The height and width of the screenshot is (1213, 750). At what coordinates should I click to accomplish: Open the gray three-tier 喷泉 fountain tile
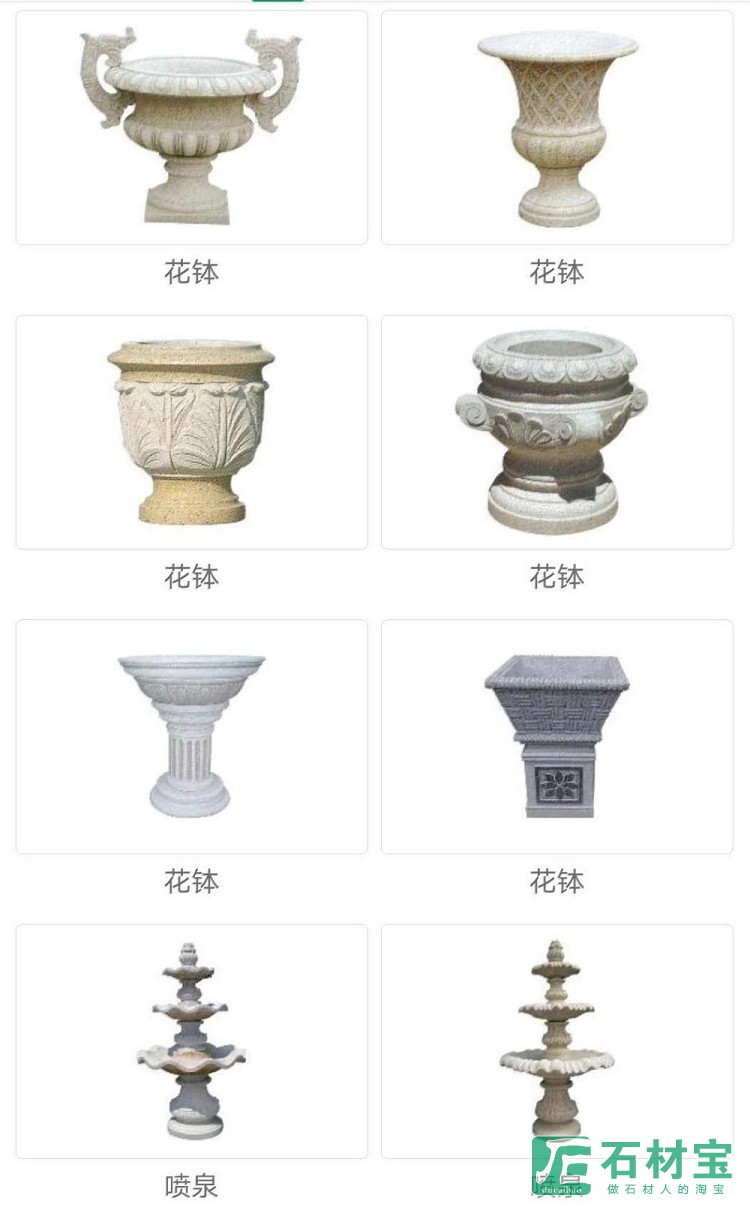click(191, 1040)
